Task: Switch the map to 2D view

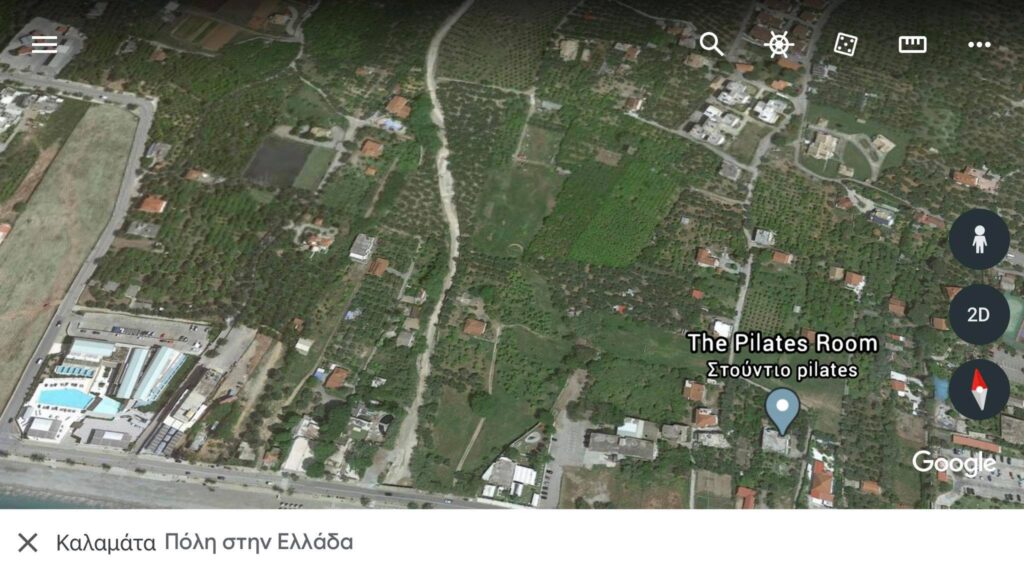Action: 978,314
